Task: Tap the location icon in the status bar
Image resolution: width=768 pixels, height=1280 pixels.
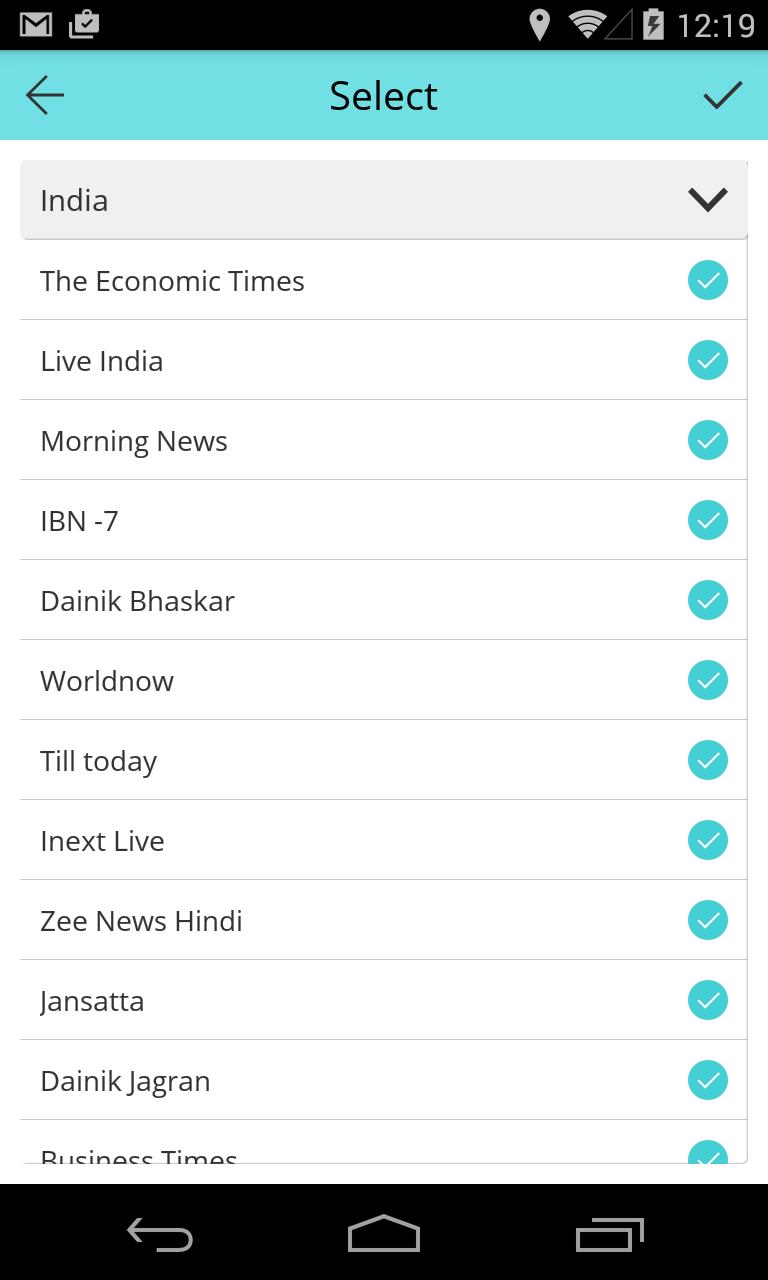Action: coord(541,24)
